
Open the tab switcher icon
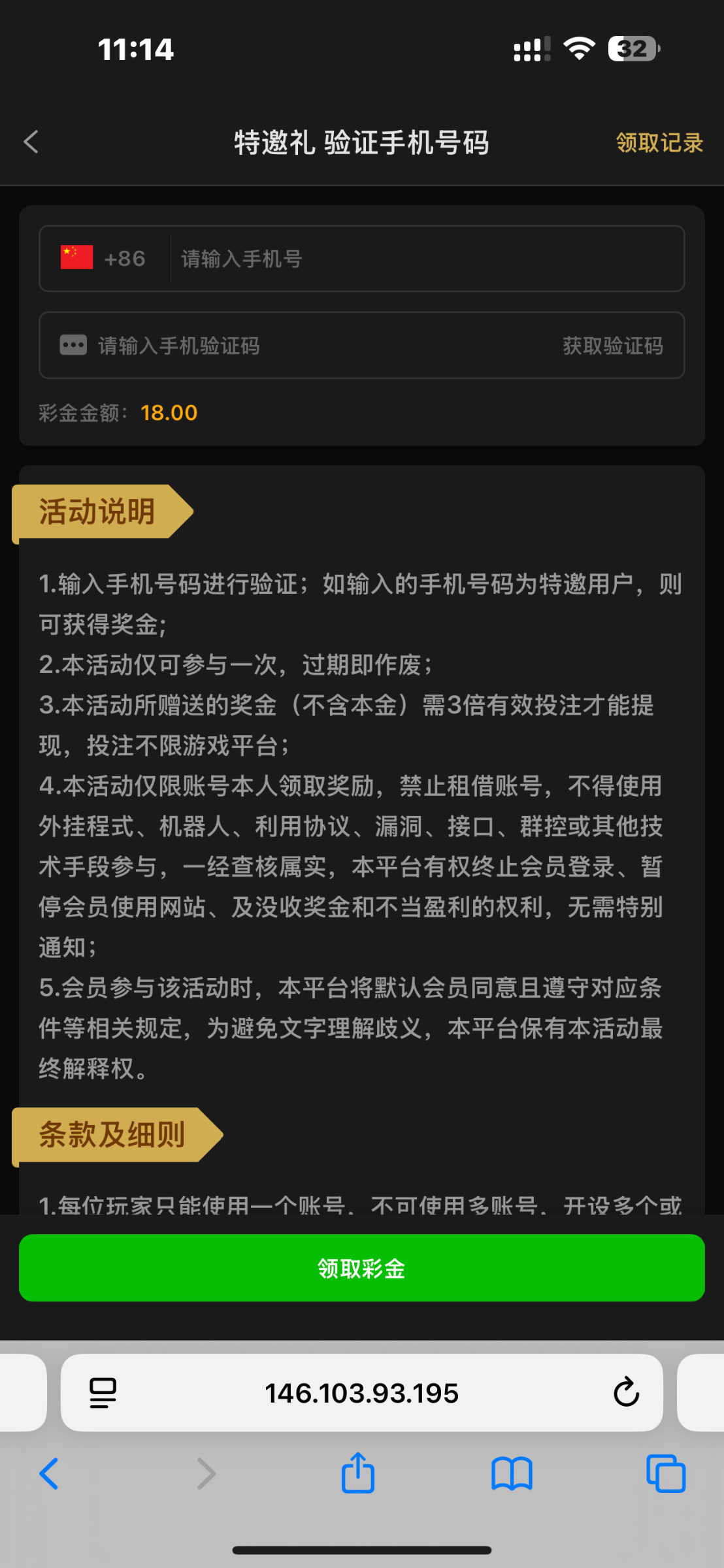[x=664, y=1473]
